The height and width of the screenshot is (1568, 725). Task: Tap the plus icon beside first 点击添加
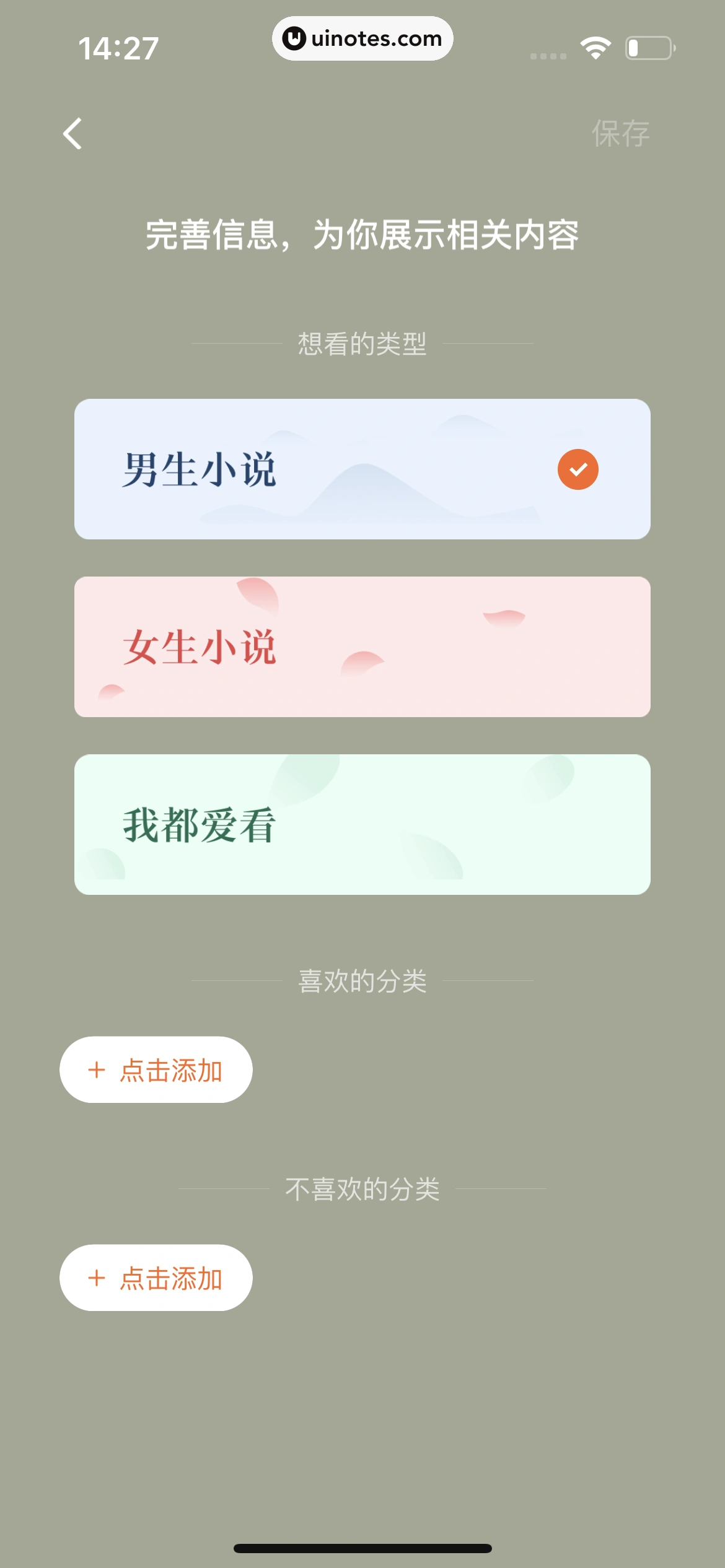(x=96, y=1069)
